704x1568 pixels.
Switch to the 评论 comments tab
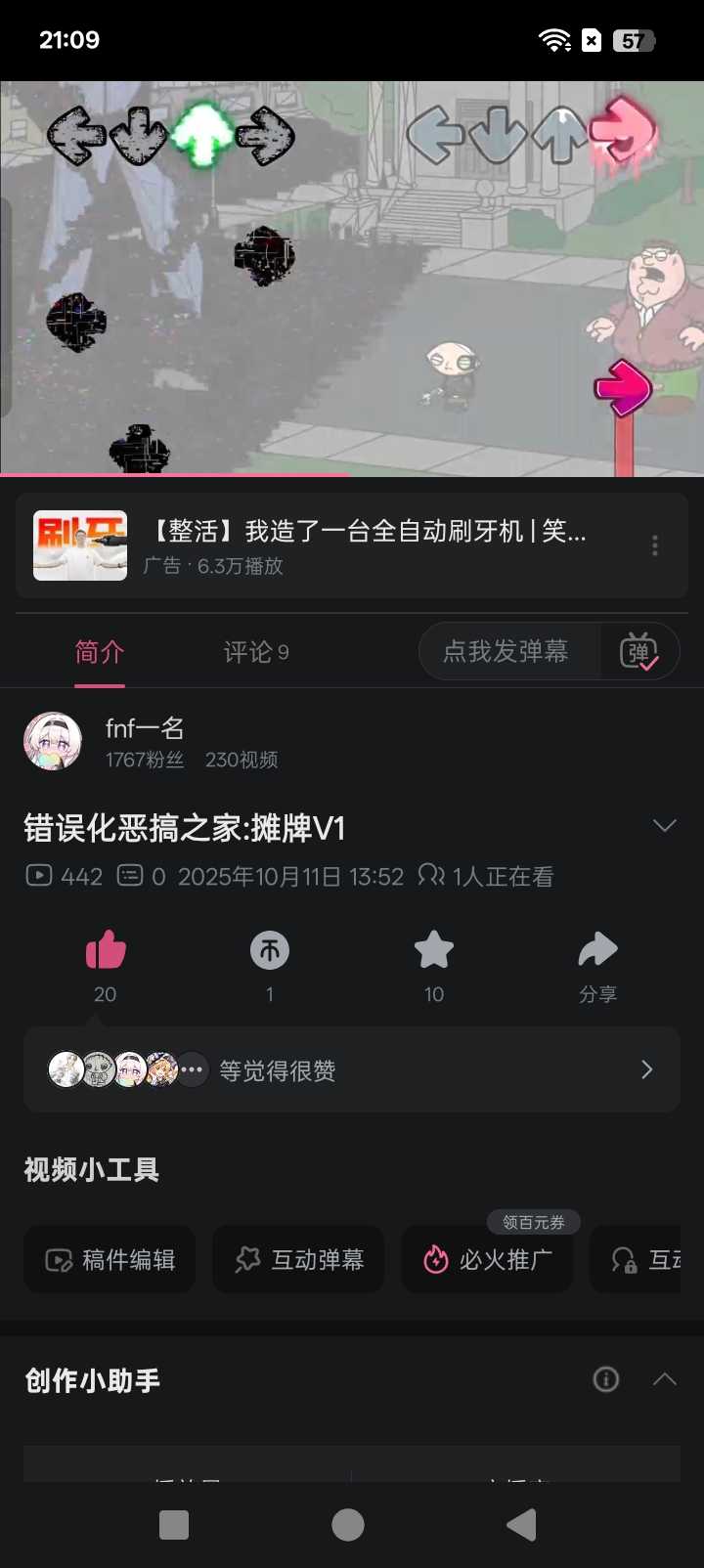255,652
